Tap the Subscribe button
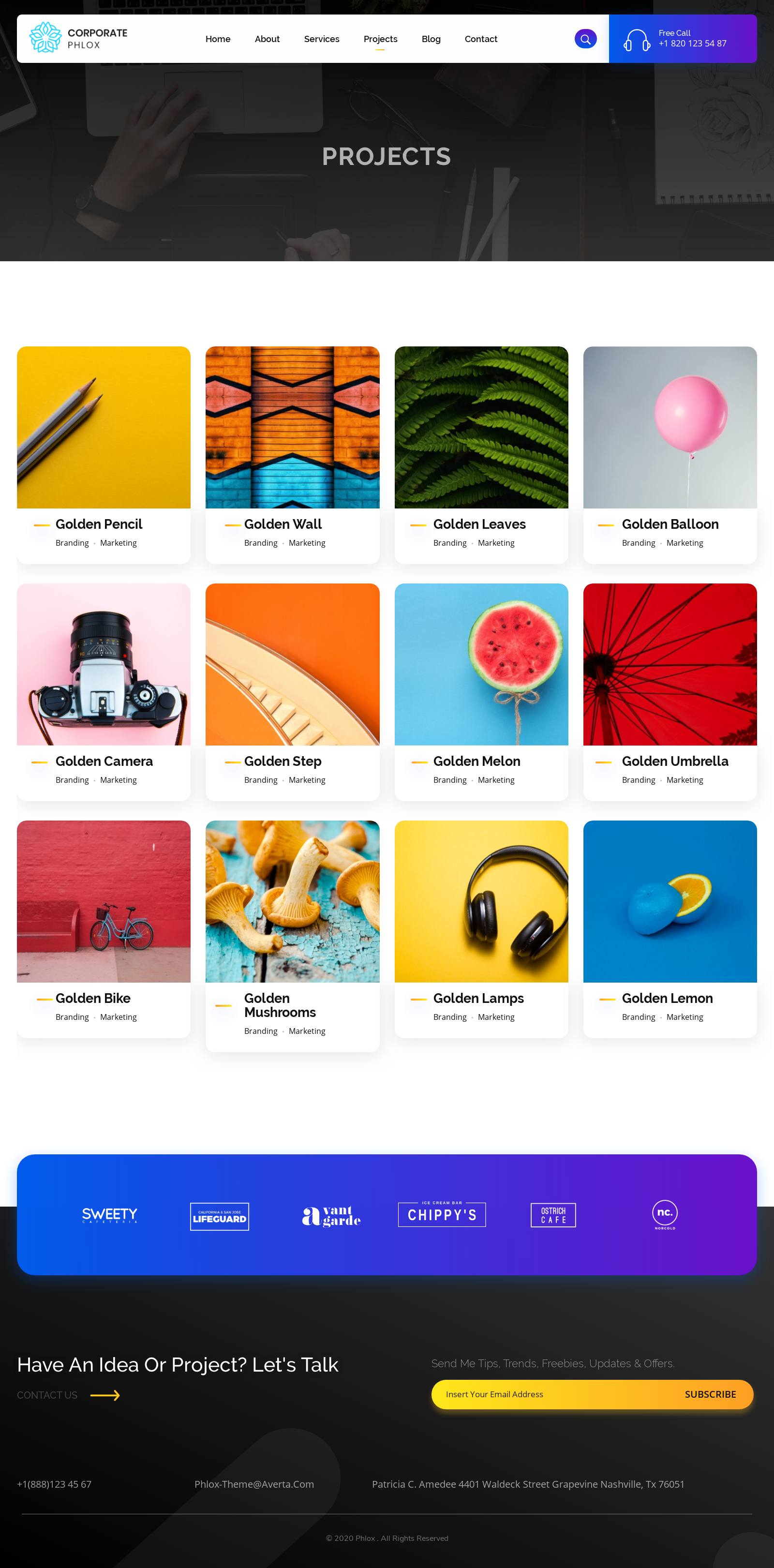The width and height of the screenshot is (774, 1568). (x=710, y=1394)
